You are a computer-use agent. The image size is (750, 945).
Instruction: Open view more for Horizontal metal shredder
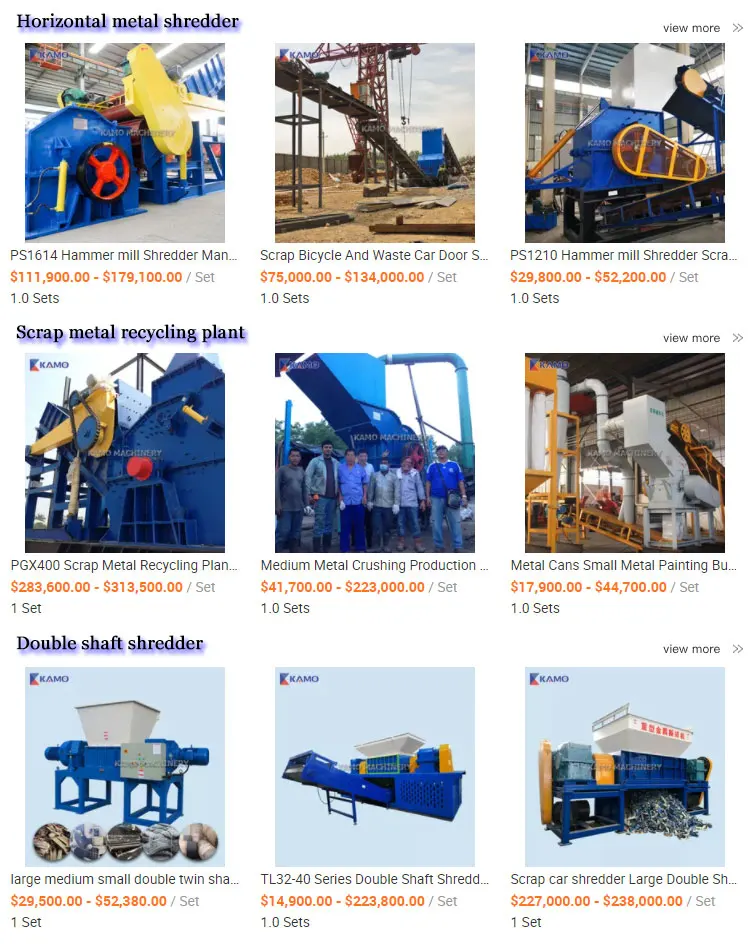click(693, 28)
